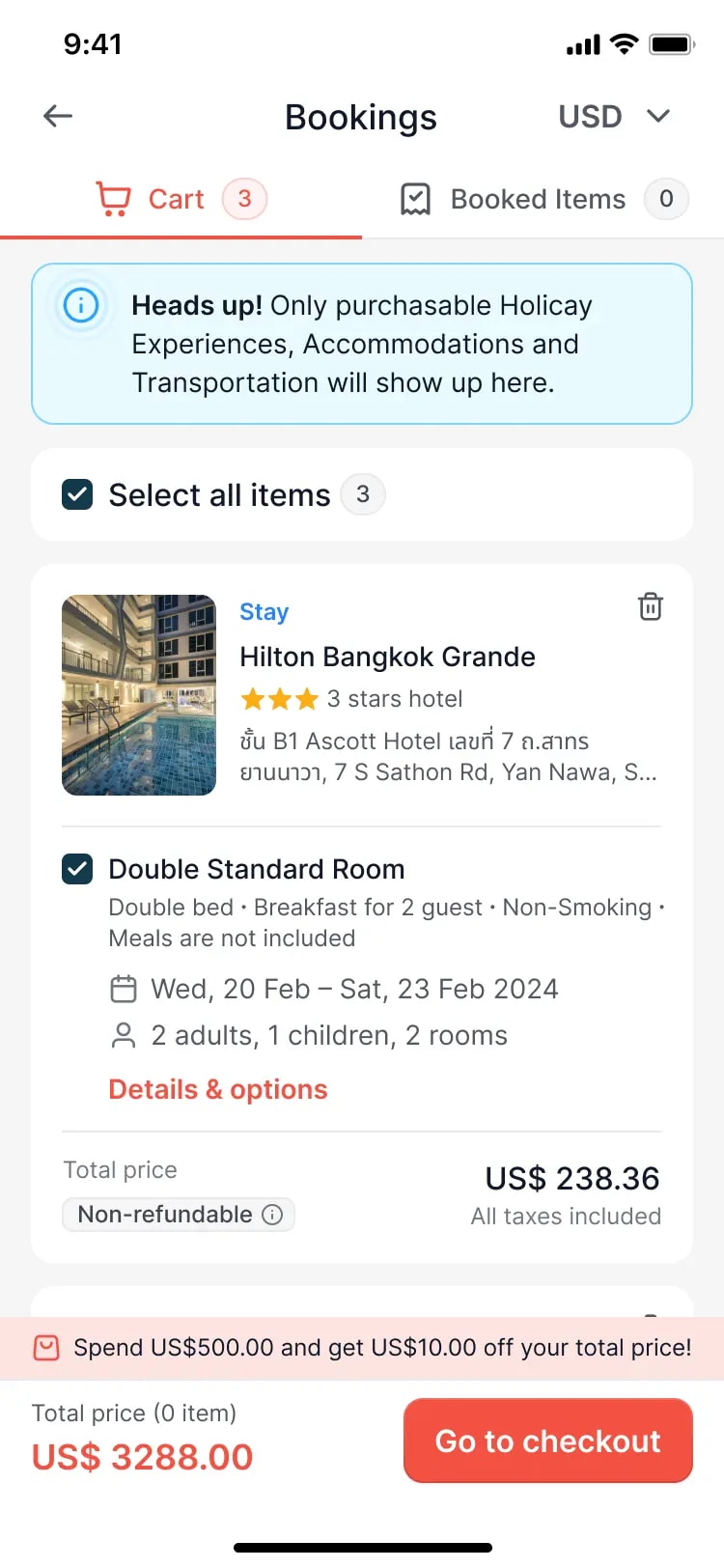The height and width of the screenshot is (1568, 724).
Task: Click the discount envelope icon in the promo banner
Action: click(x=45, y=1347)
